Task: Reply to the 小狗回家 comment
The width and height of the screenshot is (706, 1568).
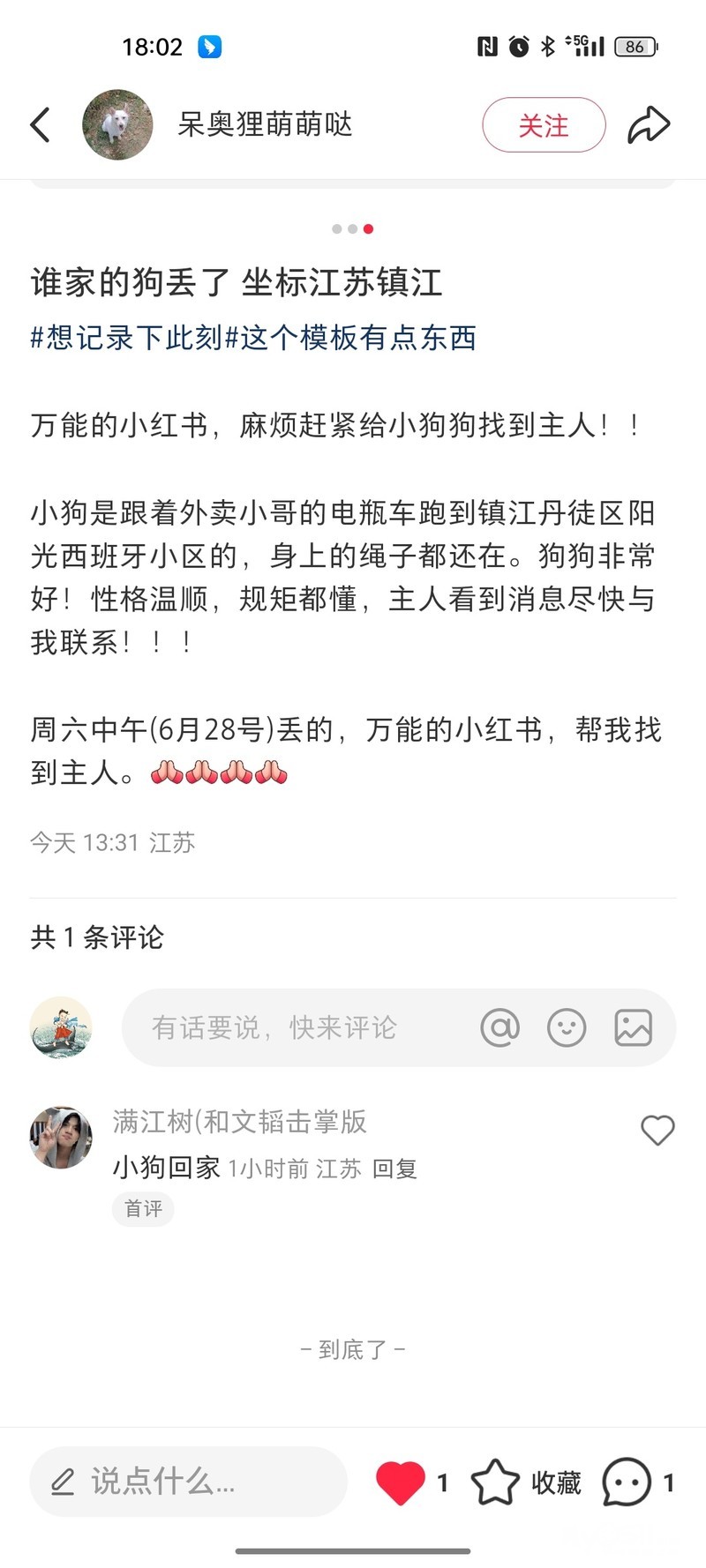Action: (394, 1169)
